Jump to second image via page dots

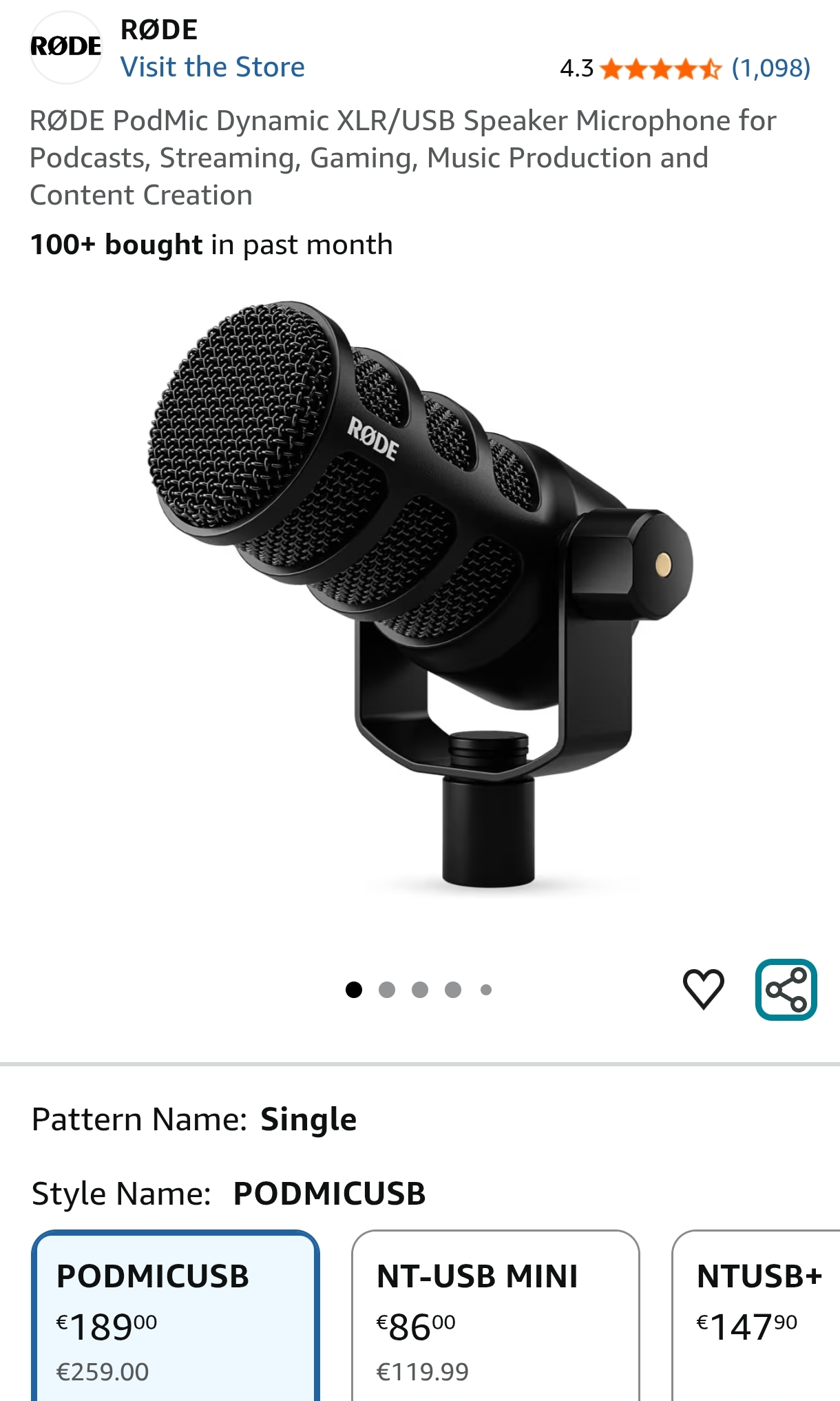coord(387,990)
